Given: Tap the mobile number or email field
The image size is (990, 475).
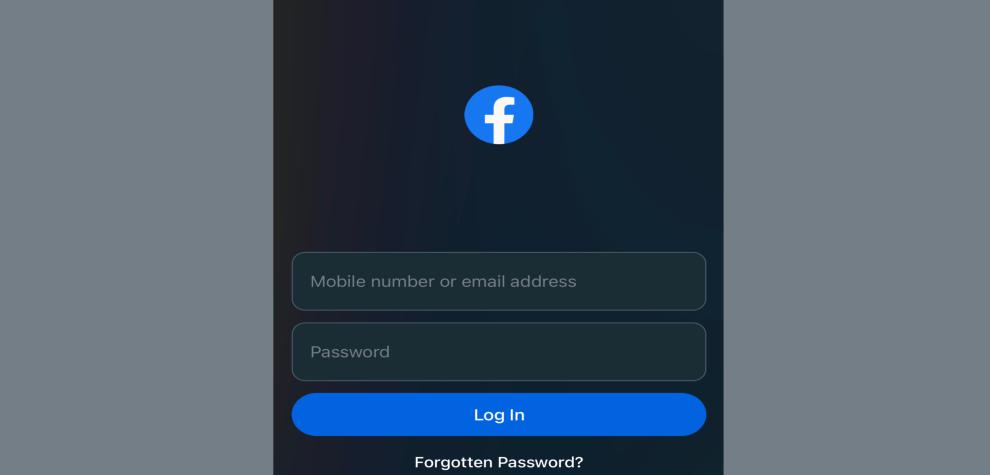Looking at the screenshot, I should pos(498,281).
